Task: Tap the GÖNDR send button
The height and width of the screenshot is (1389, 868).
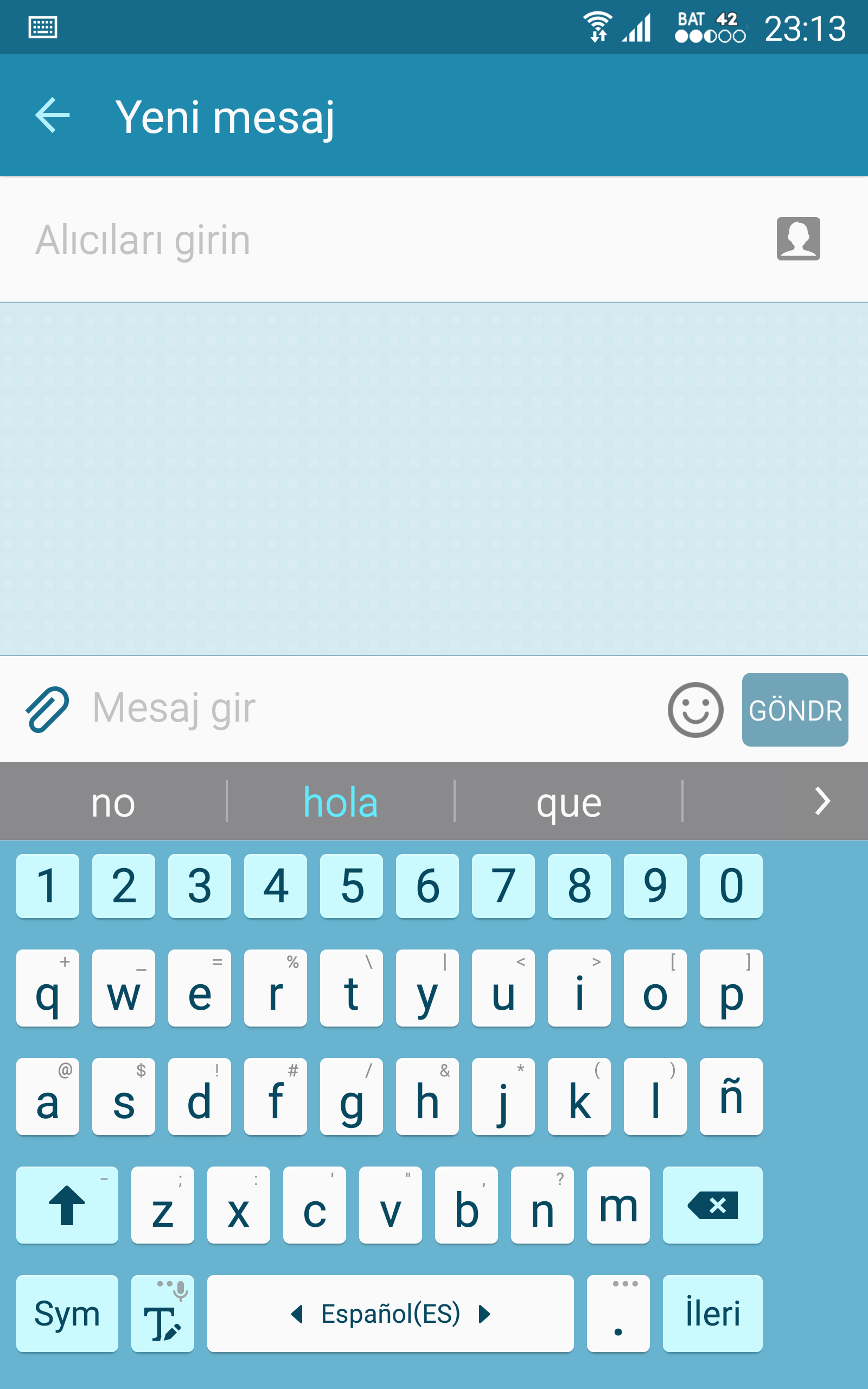Action: pos(795,710)
